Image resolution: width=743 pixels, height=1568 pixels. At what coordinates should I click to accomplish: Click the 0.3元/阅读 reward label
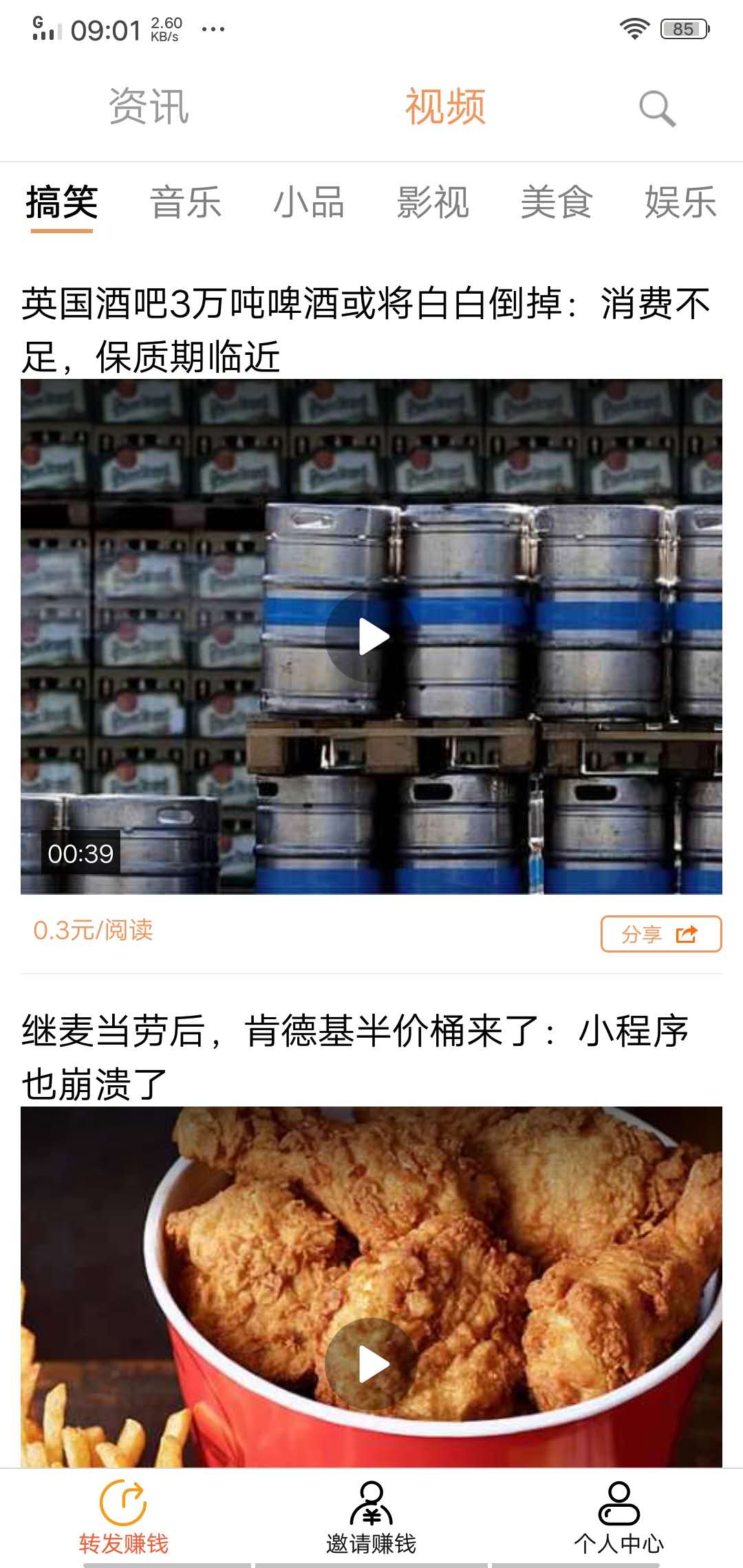pos(93,933)
